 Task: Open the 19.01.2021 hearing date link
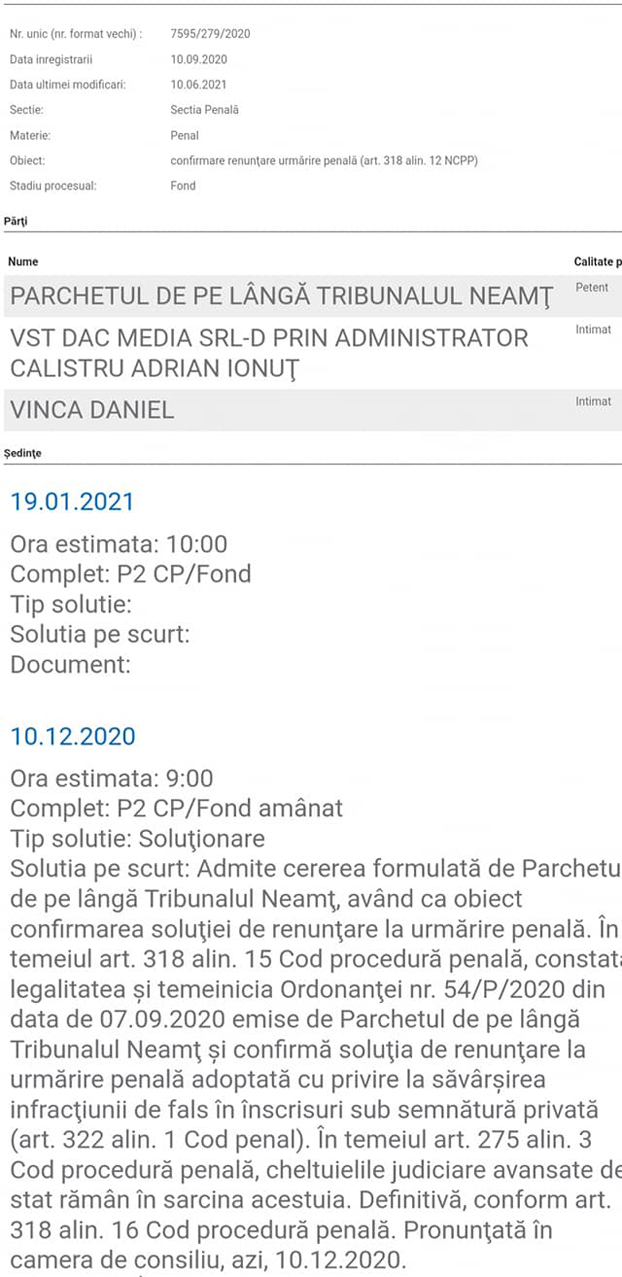click(72, 502)
